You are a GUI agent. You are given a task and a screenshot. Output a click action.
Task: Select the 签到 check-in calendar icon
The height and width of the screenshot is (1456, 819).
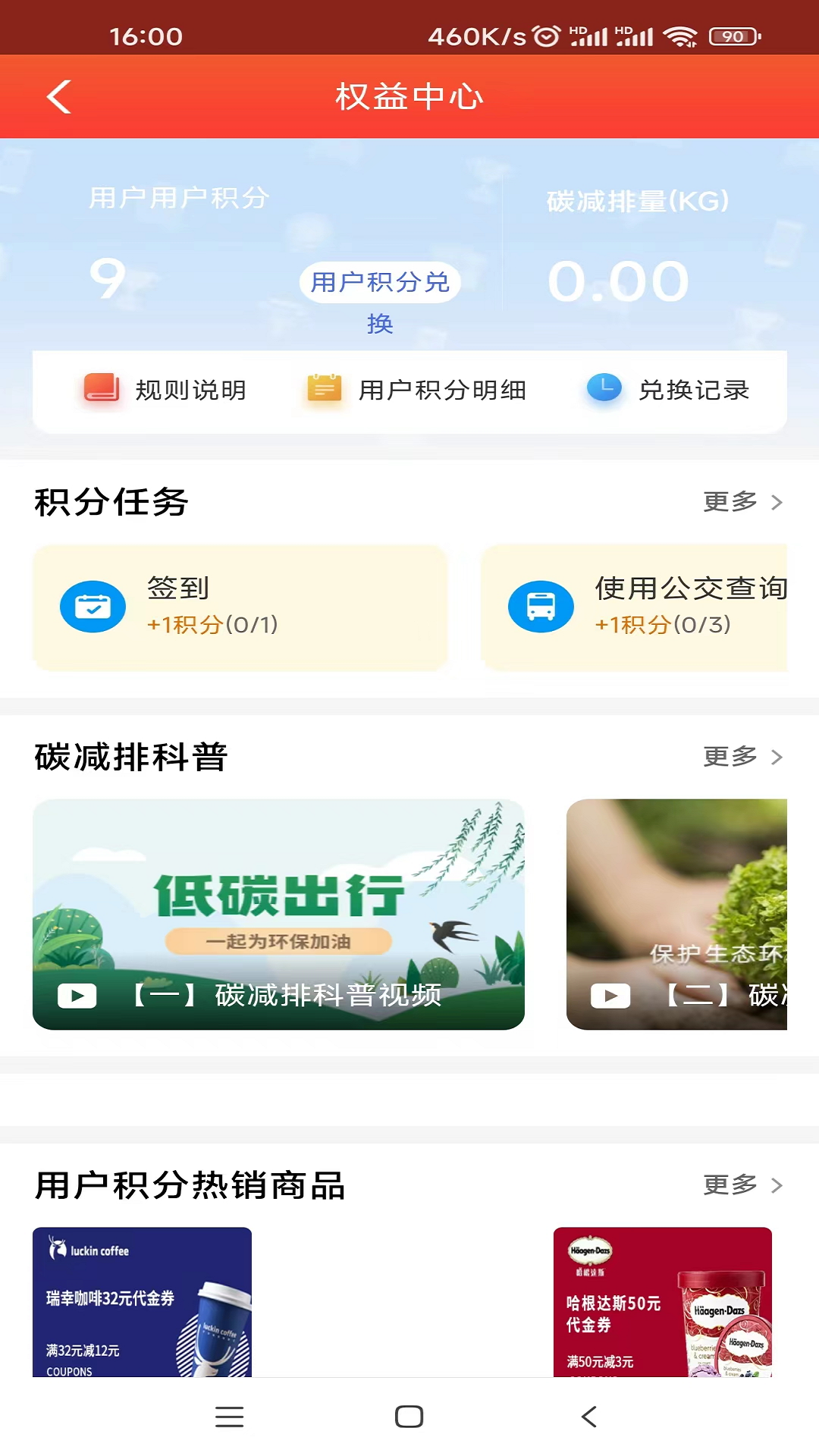[x=93, y=606]
